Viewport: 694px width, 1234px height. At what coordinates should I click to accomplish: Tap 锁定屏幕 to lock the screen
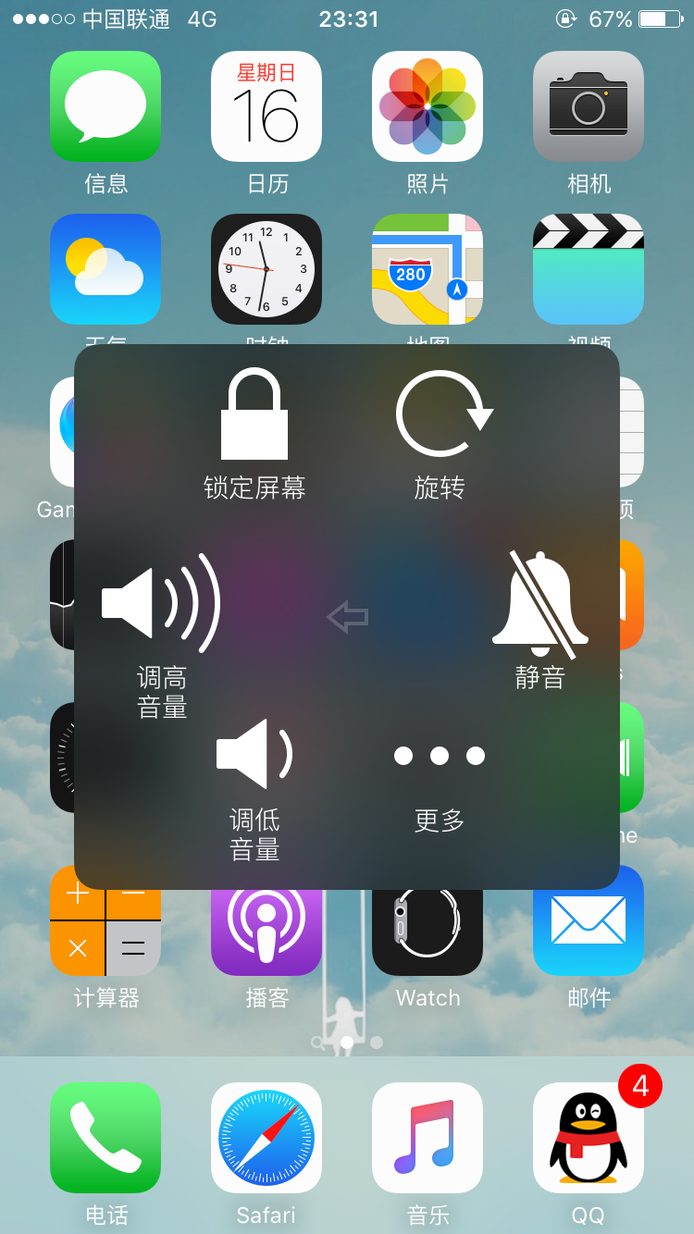[x=254, y=434]
